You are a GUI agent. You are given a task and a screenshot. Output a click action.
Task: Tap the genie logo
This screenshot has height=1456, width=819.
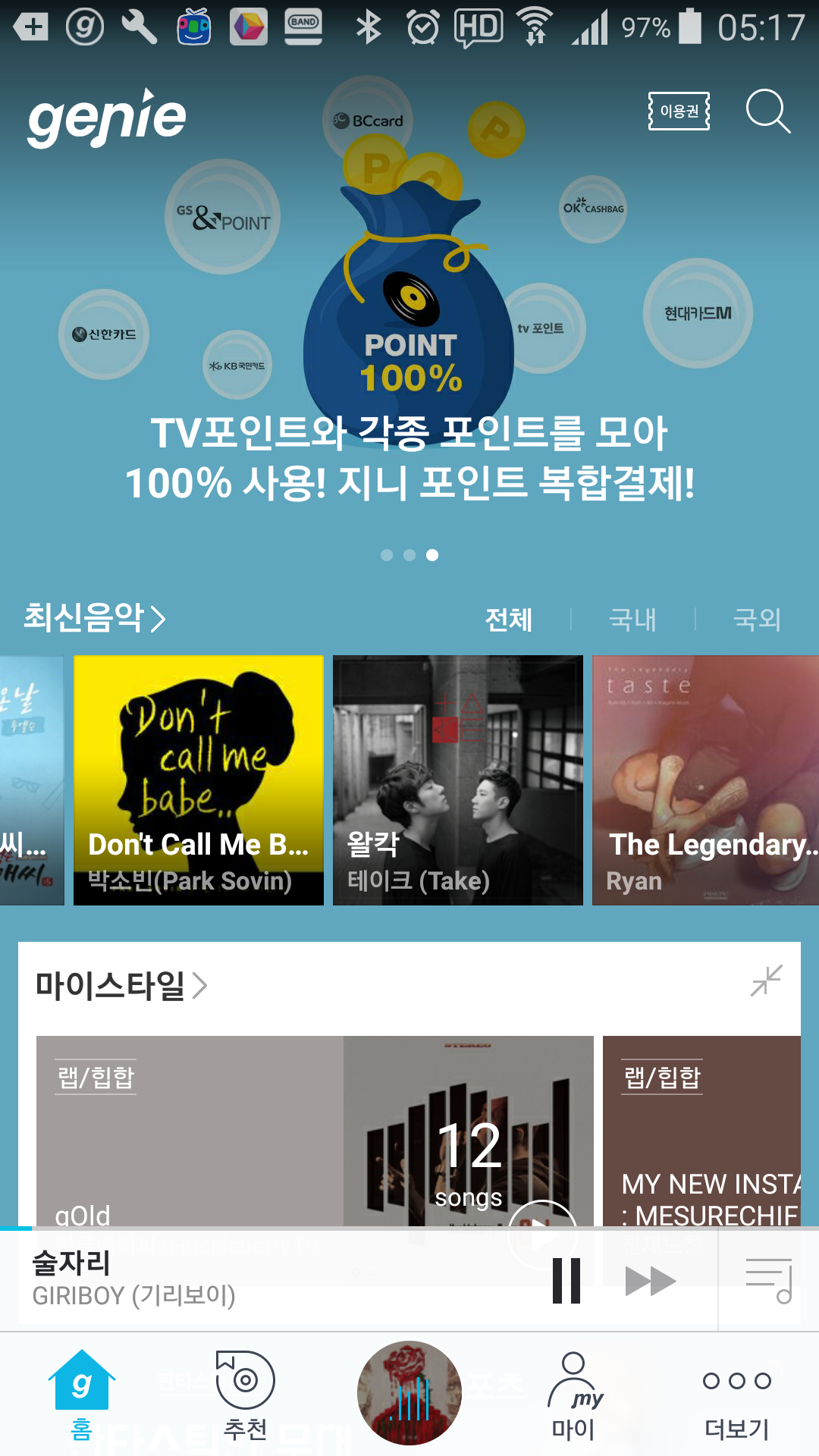106,115
